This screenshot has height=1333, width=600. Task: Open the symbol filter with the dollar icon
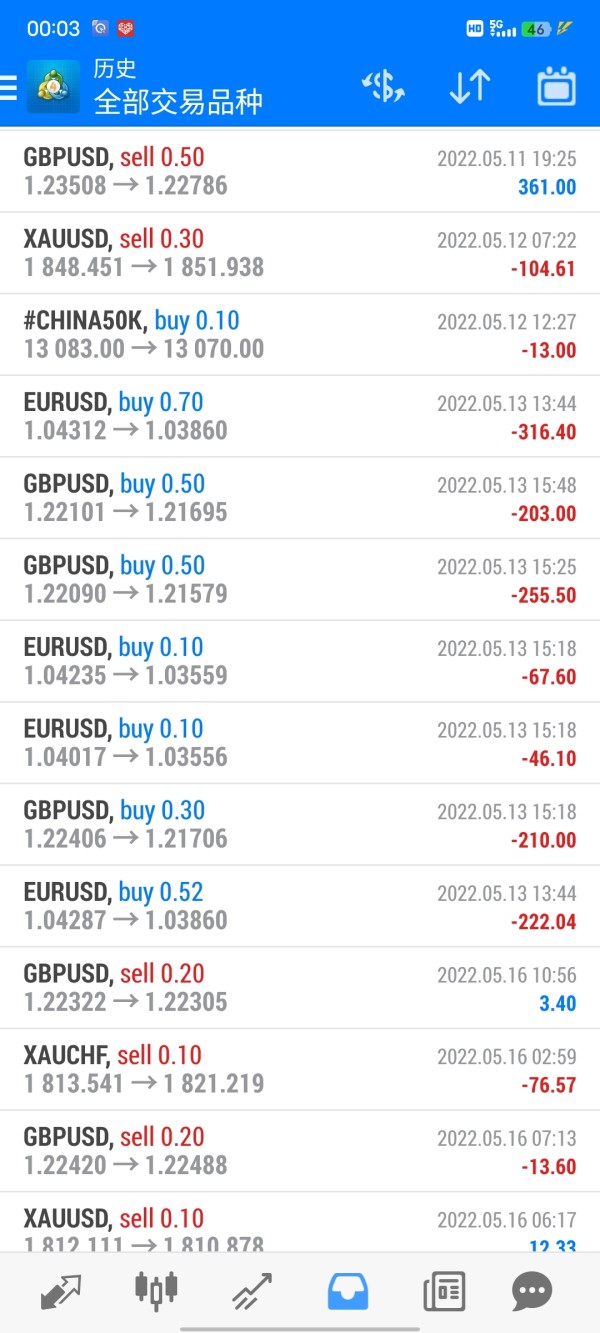coord(383,87)
